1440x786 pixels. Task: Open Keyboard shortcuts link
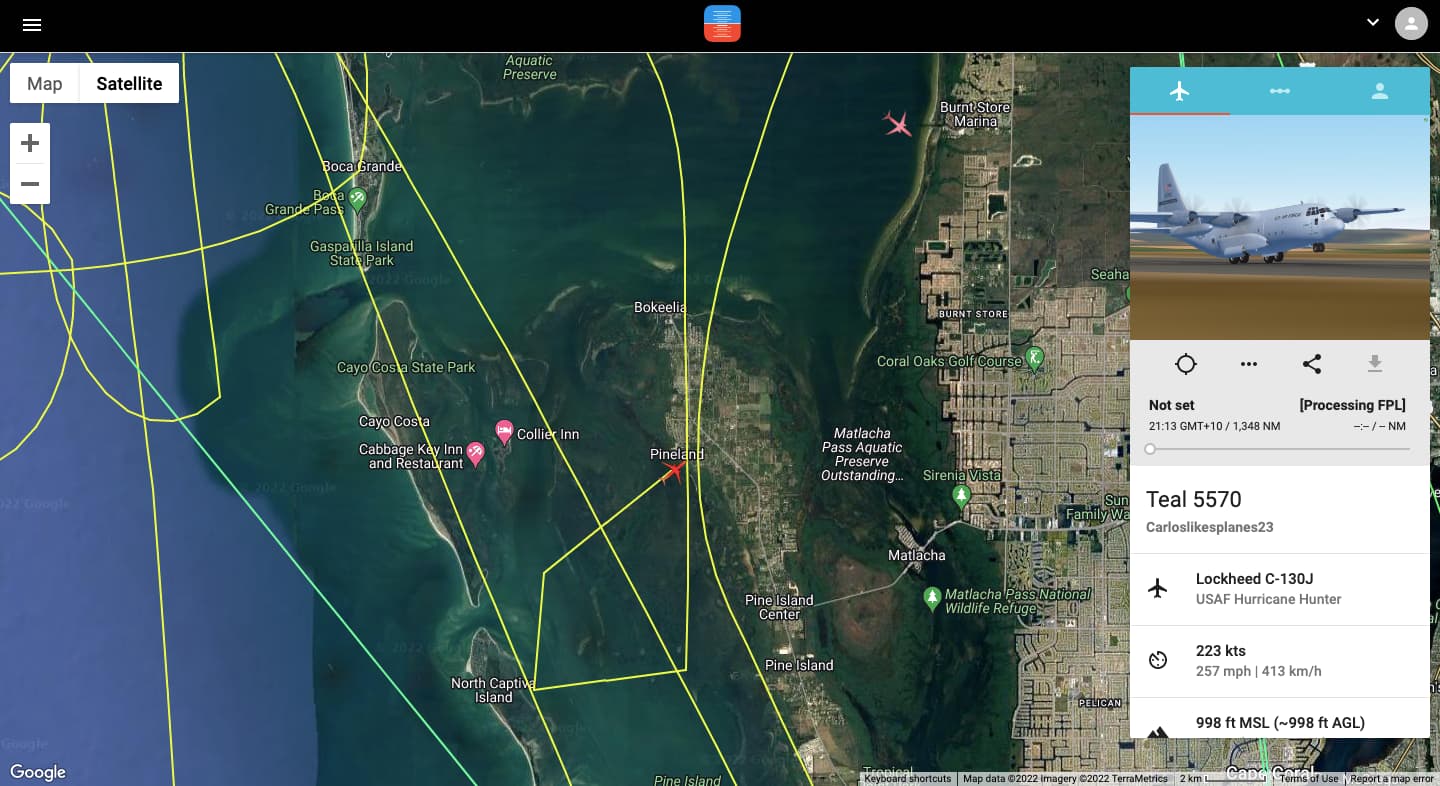pos(907,779)
